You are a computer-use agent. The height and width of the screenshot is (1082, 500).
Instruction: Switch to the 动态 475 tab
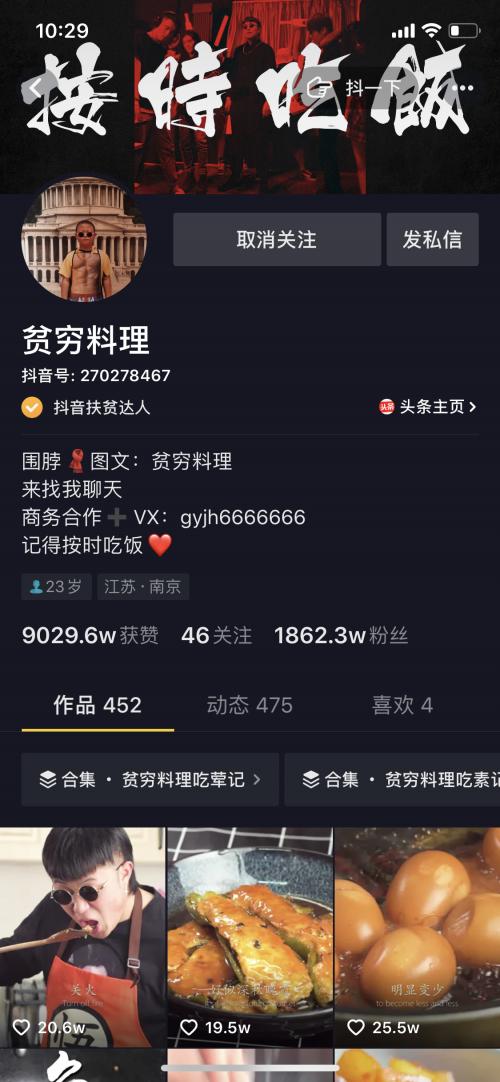(250, 705)
